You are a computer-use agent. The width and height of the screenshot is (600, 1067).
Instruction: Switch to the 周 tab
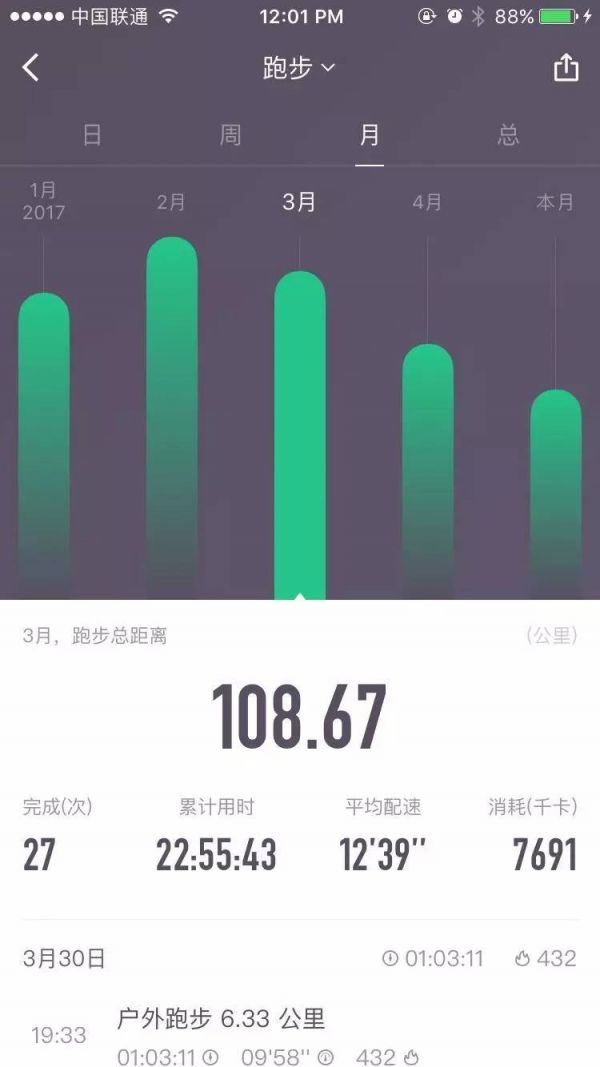pyautogui.click(x=231, y=135)
